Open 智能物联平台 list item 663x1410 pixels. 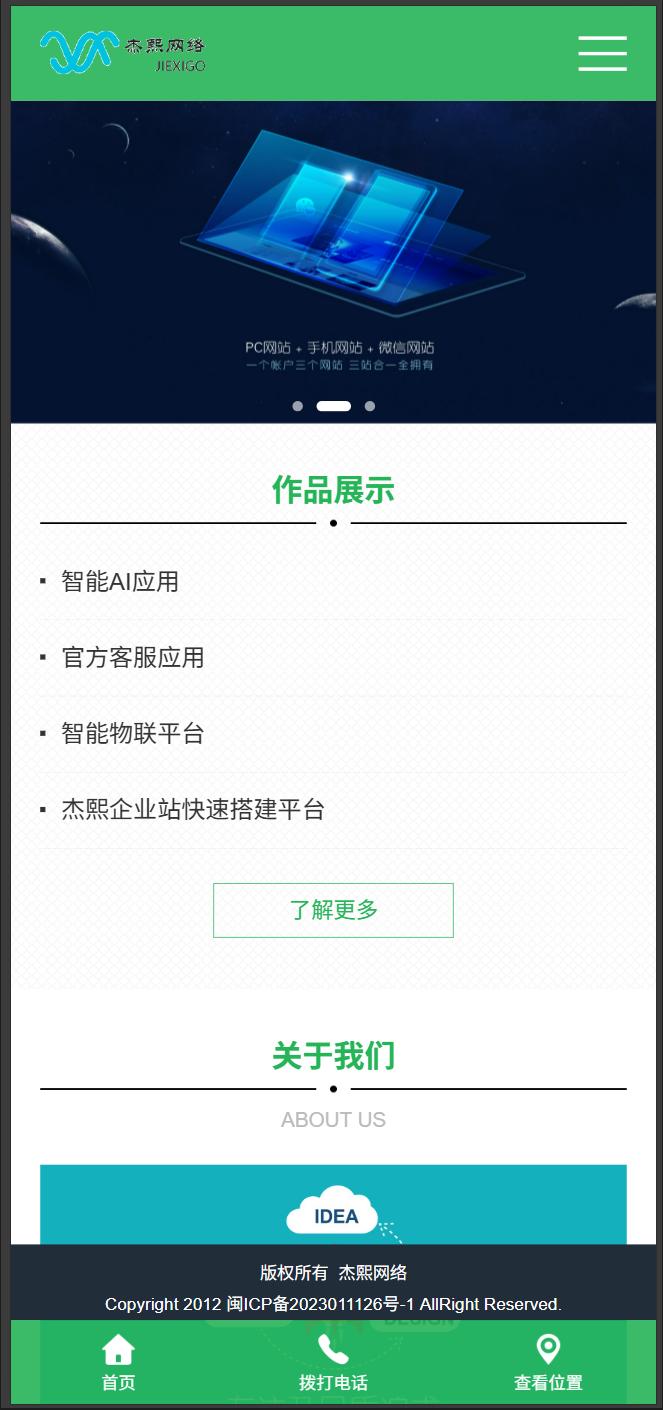coord(133,733)
